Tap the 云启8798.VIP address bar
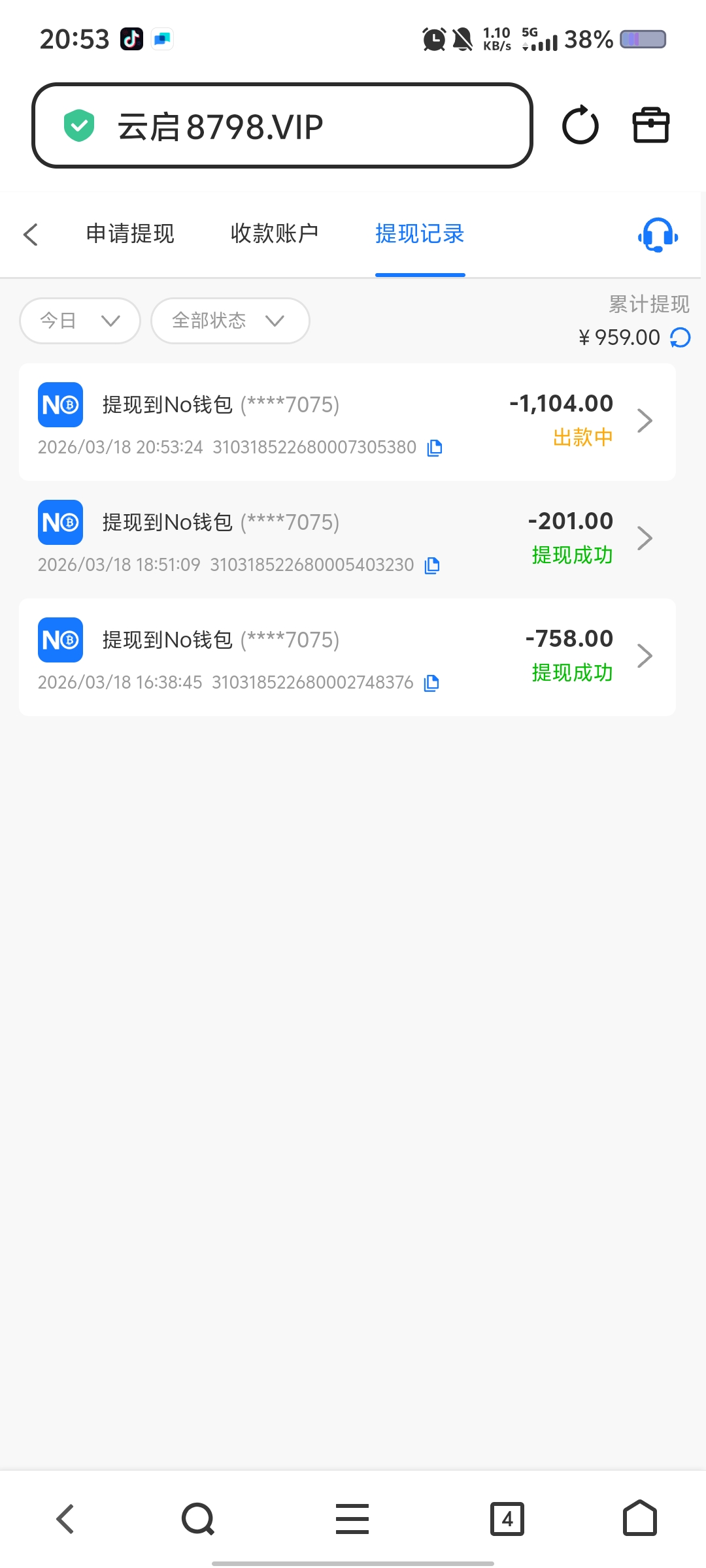Screen dimensions: 706x1568 [x=281, y=125]
